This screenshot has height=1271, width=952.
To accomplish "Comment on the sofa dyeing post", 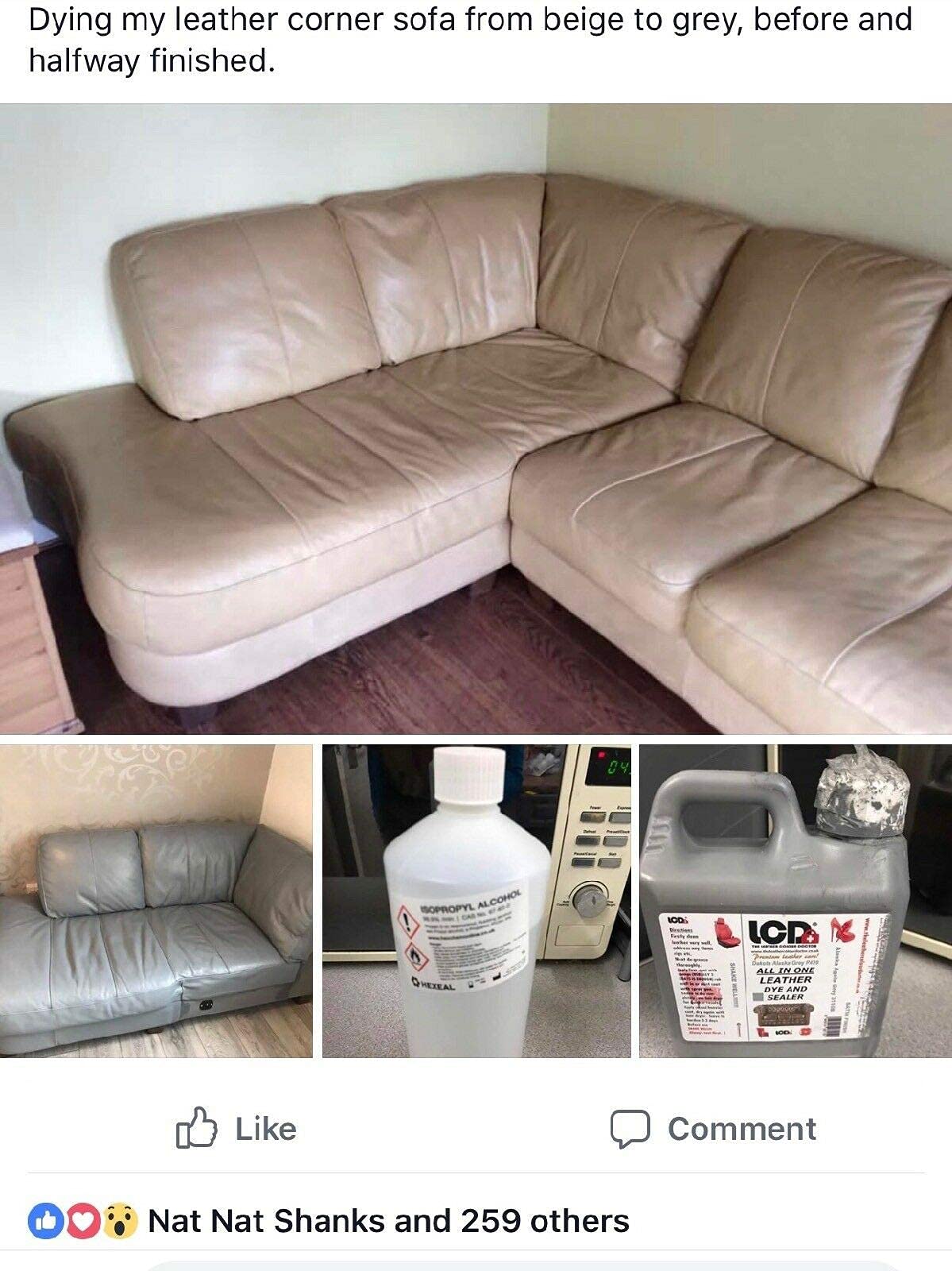I will 713,1129.
